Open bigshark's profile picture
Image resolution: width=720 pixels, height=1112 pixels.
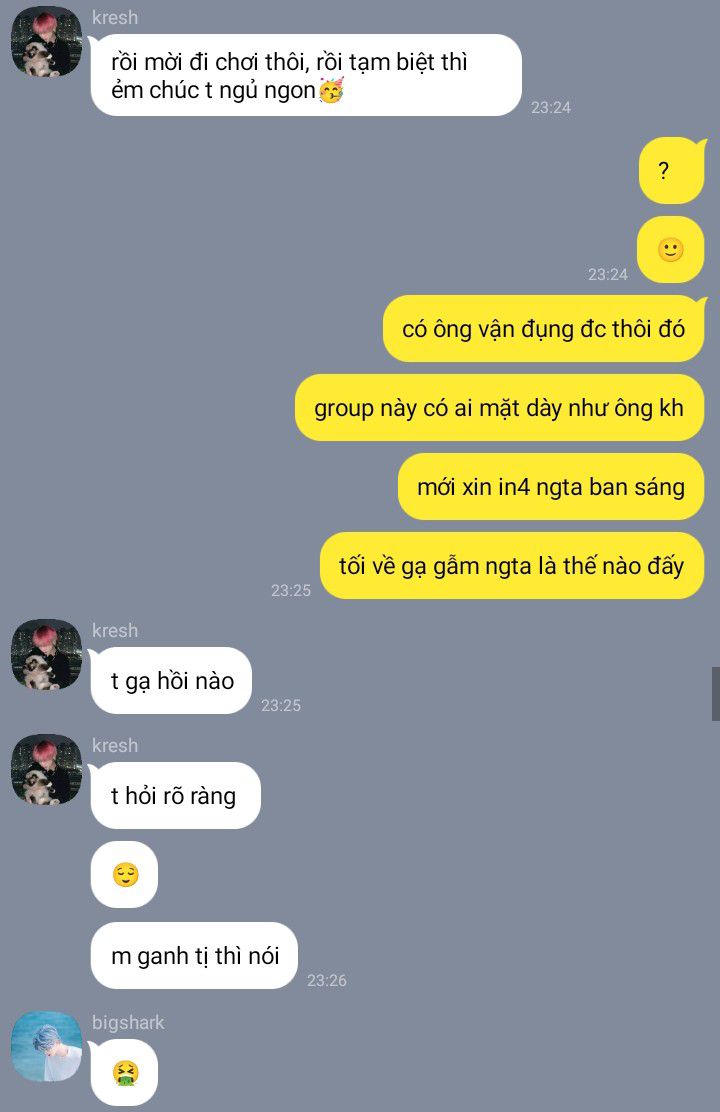46,1046
